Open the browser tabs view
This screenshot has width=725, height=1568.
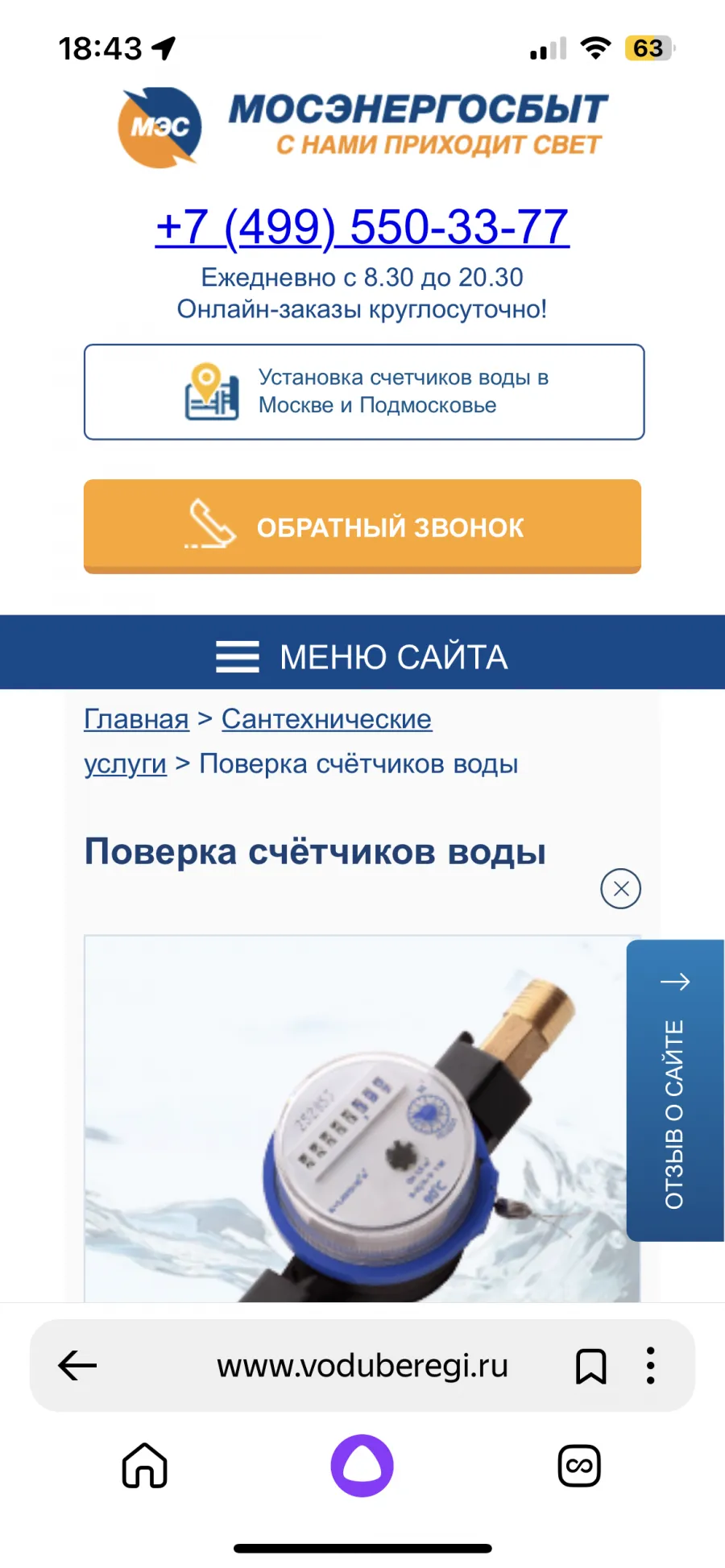579,1466
